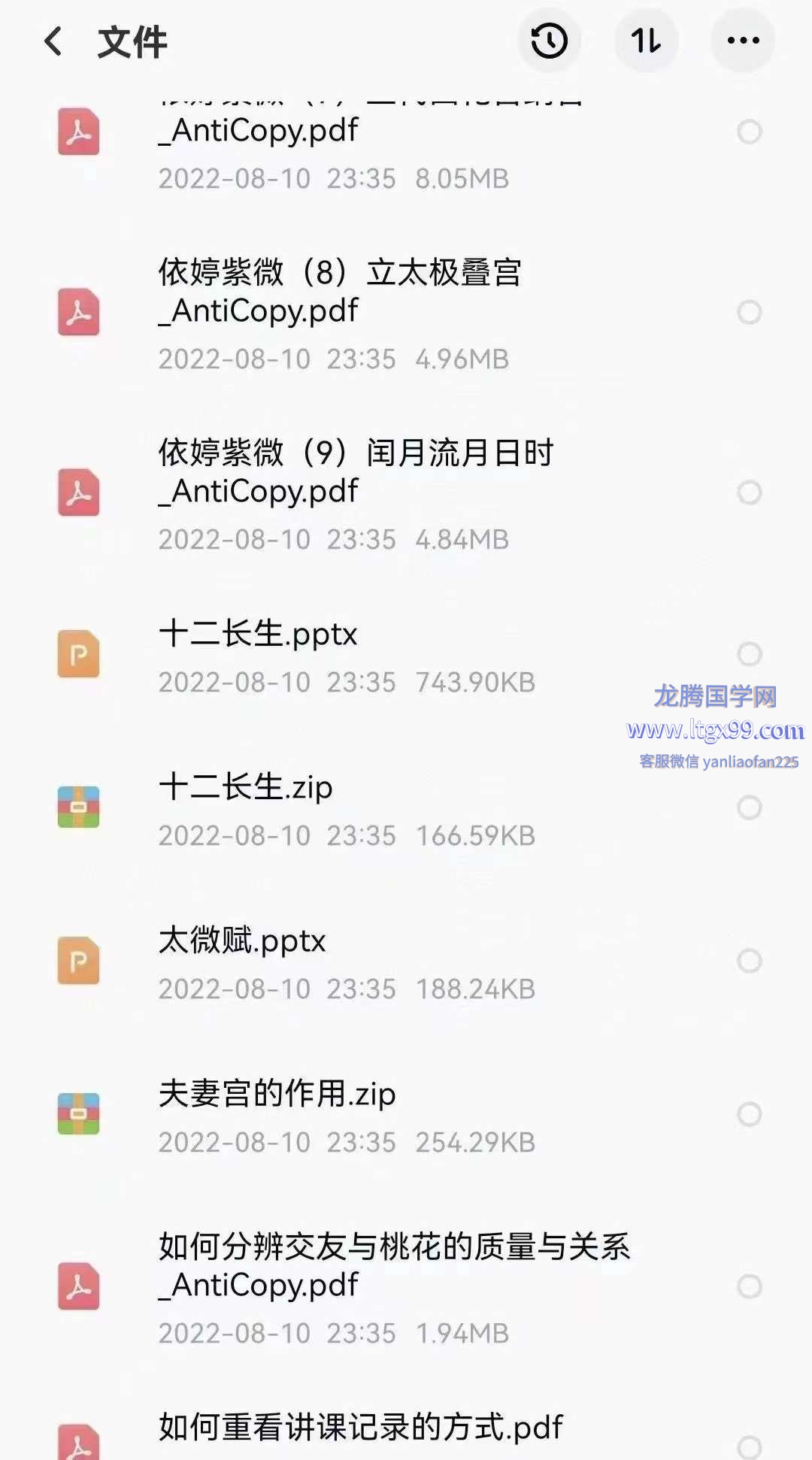Select the 夫妻宫的作用.zip circle
This screenshot has width=812, height=1460.
click(x=749, y=1114)
